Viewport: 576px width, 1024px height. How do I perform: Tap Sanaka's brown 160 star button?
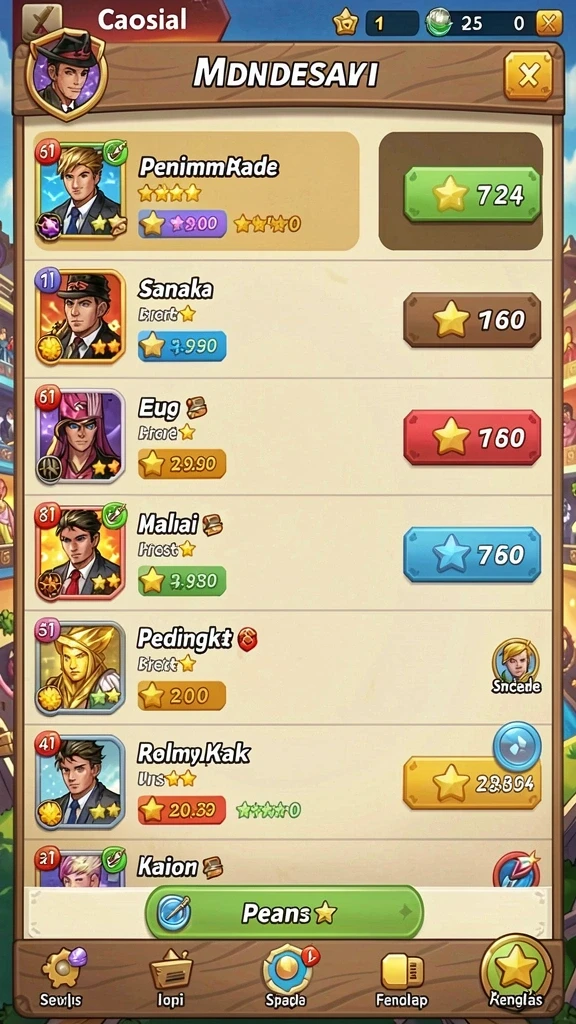click(x=472, y=320)
